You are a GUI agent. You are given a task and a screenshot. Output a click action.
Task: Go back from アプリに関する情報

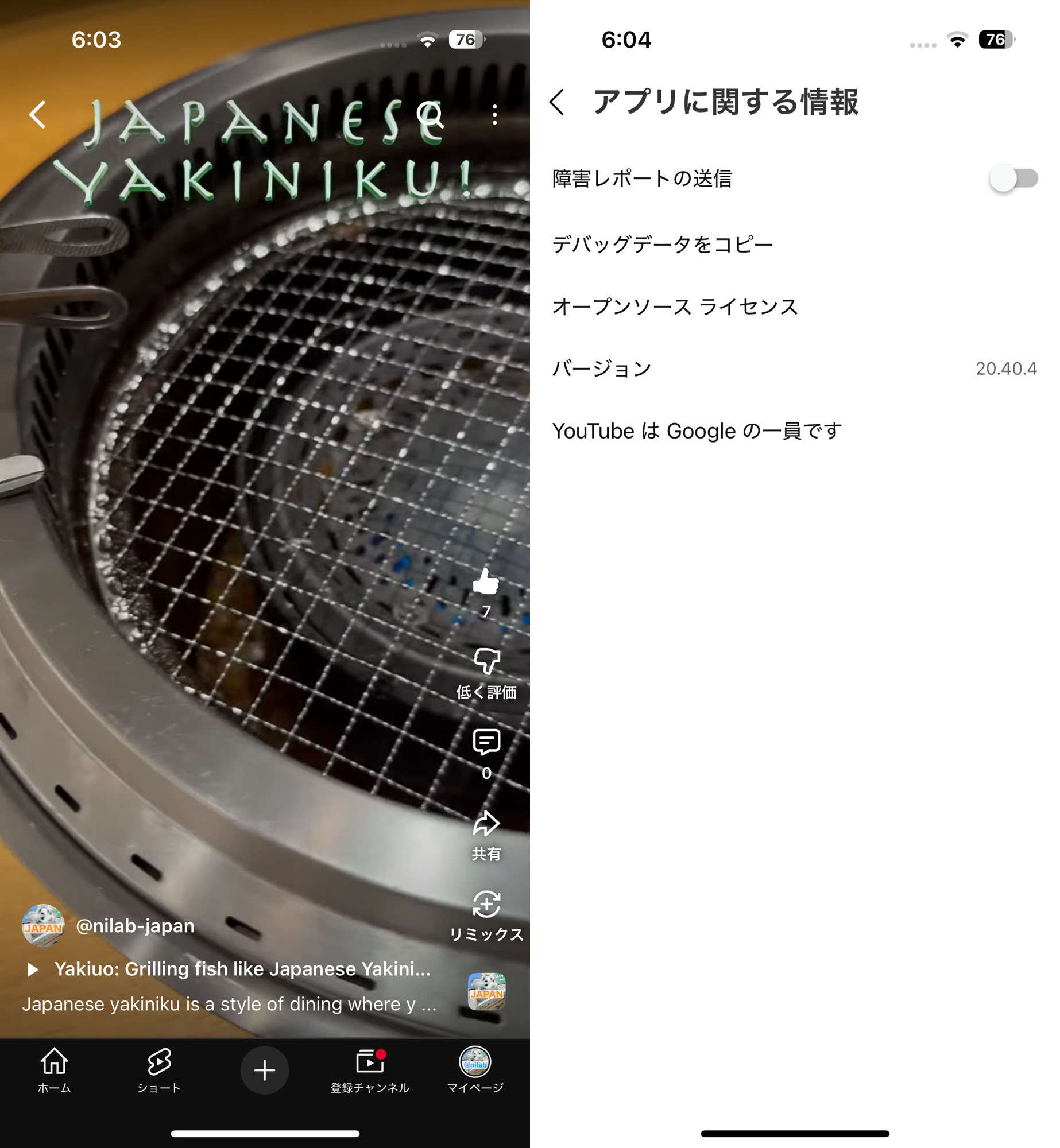pos(557,102)
